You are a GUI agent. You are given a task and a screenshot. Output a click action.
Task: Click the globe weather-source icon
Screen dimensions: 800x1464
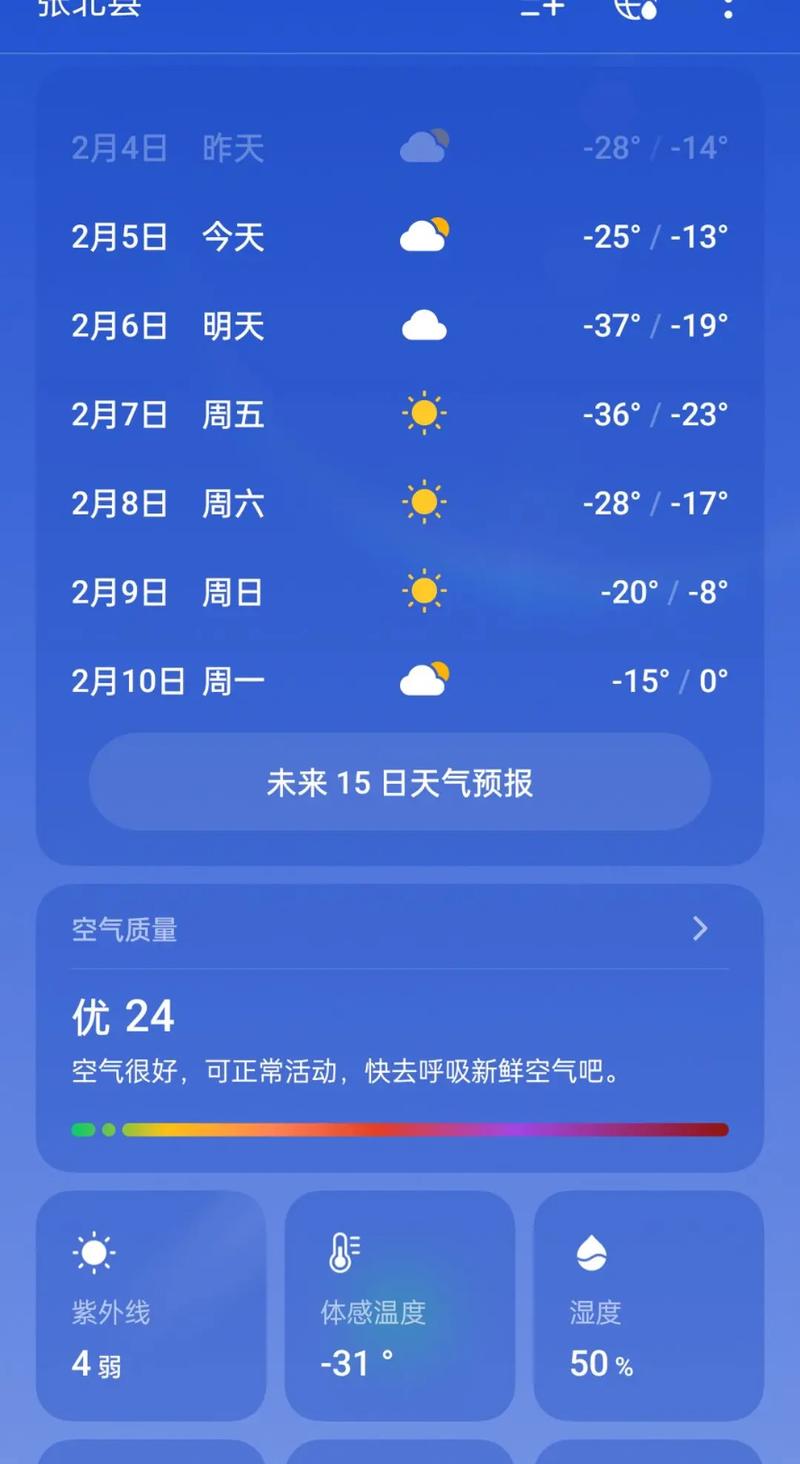pos(634,12)
